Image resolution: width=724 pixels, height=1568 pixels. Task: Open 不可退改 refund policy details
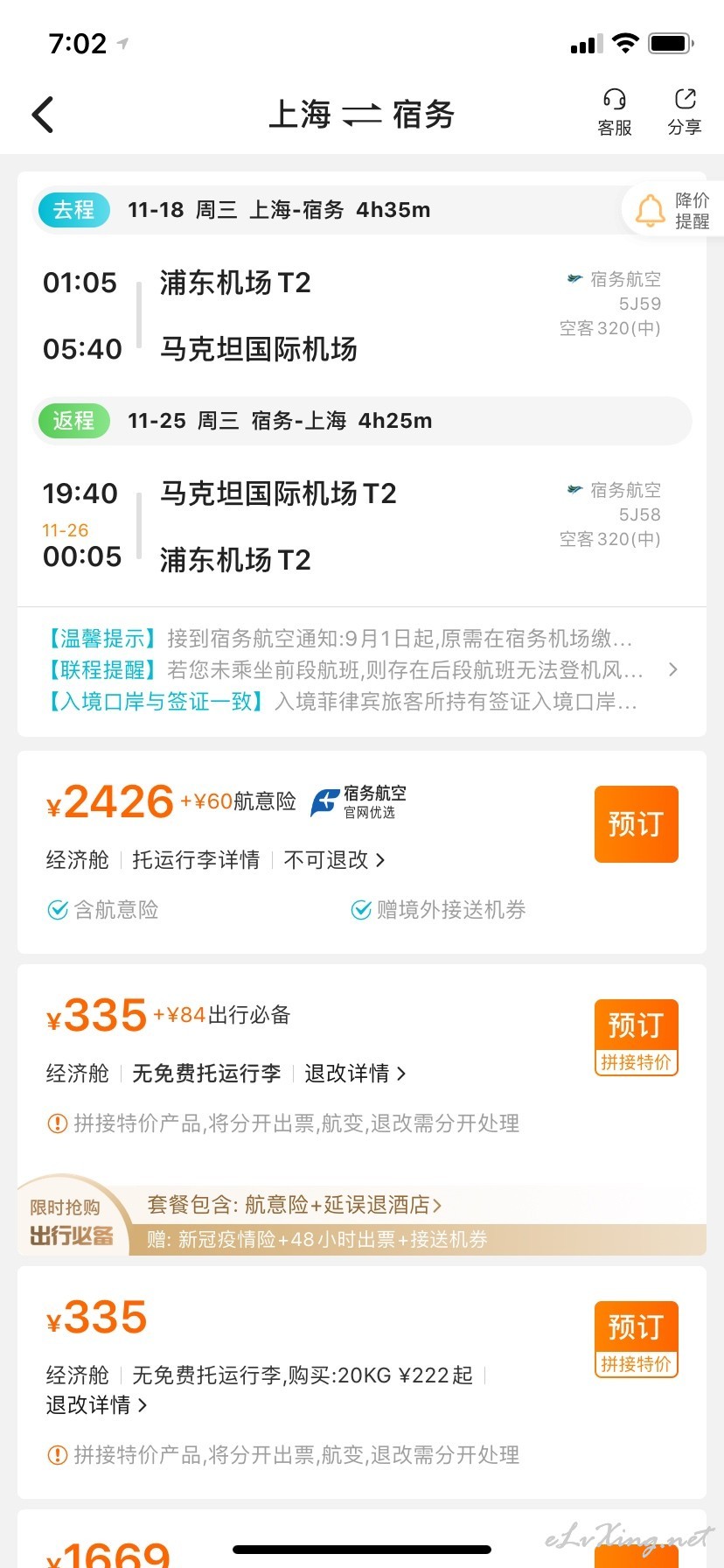pos(334,860)
